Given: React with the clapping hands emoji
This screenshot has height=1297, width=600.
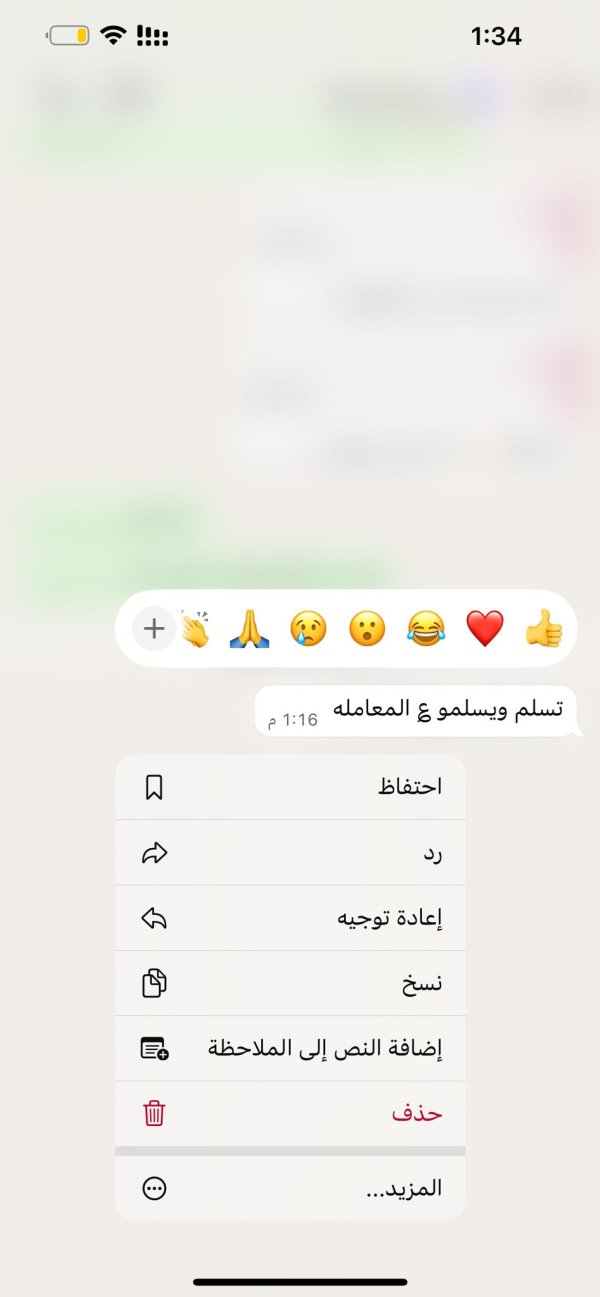Looking at the screenshot, I should point(197,629).
